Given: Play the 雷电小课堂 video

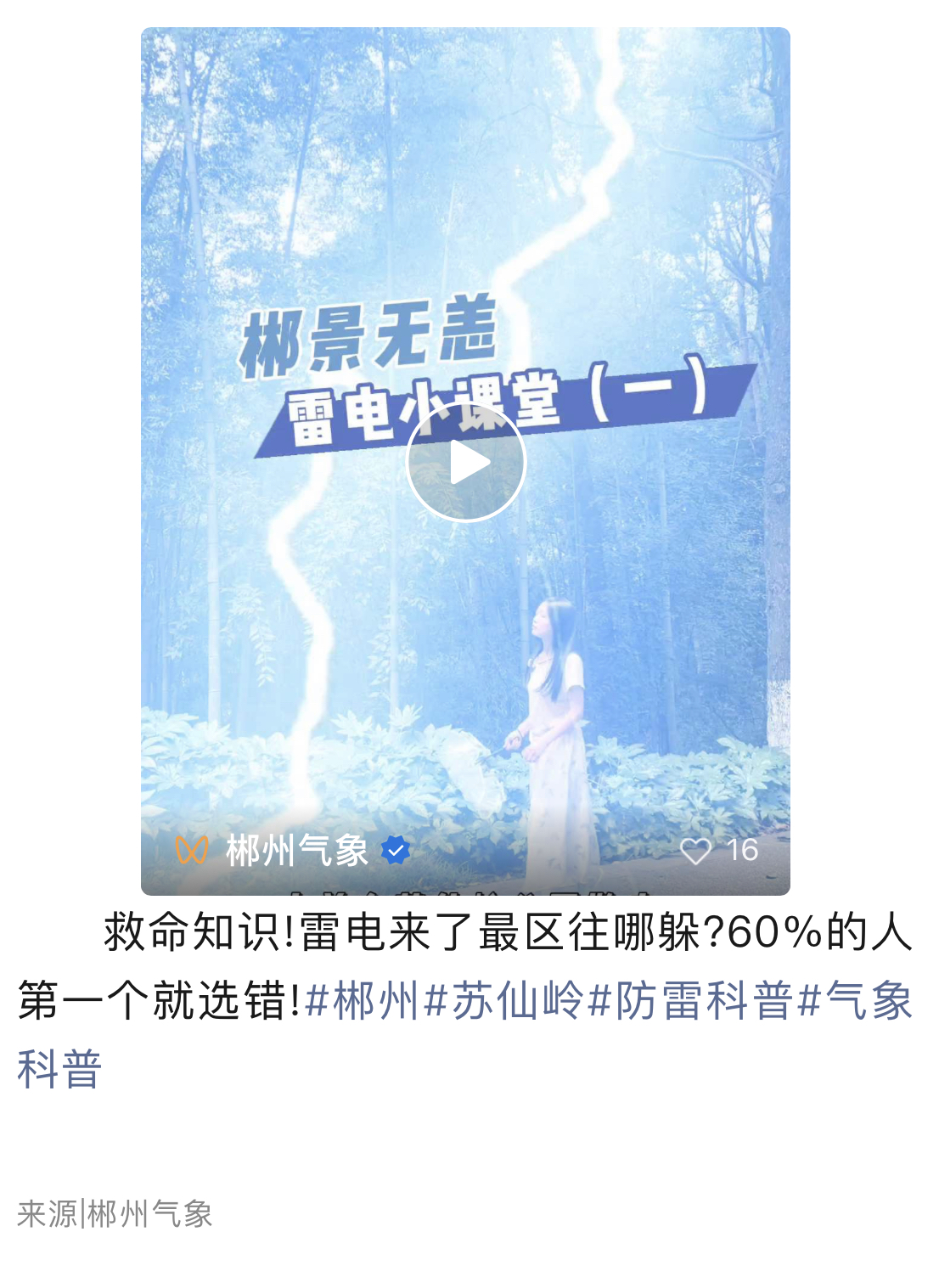Looking at the screenshot, I should tap(465, 463).
